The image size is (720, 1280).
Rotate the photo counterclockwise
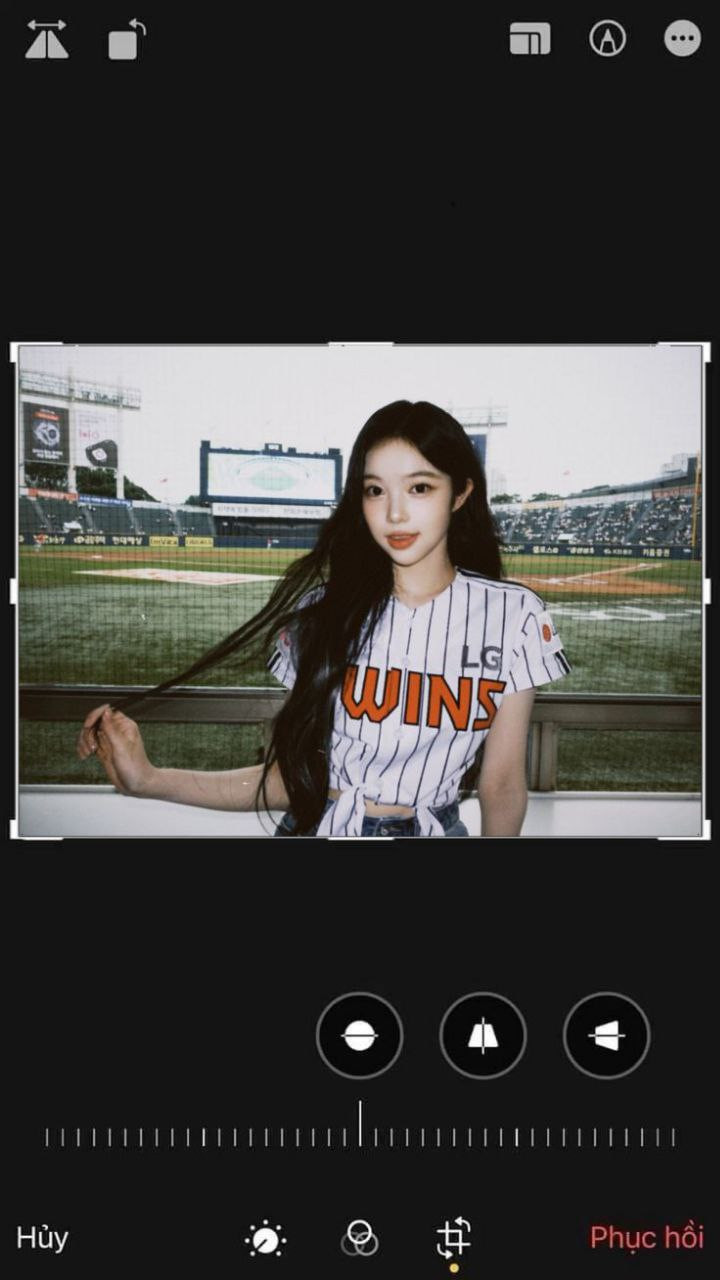coord(126,40)
